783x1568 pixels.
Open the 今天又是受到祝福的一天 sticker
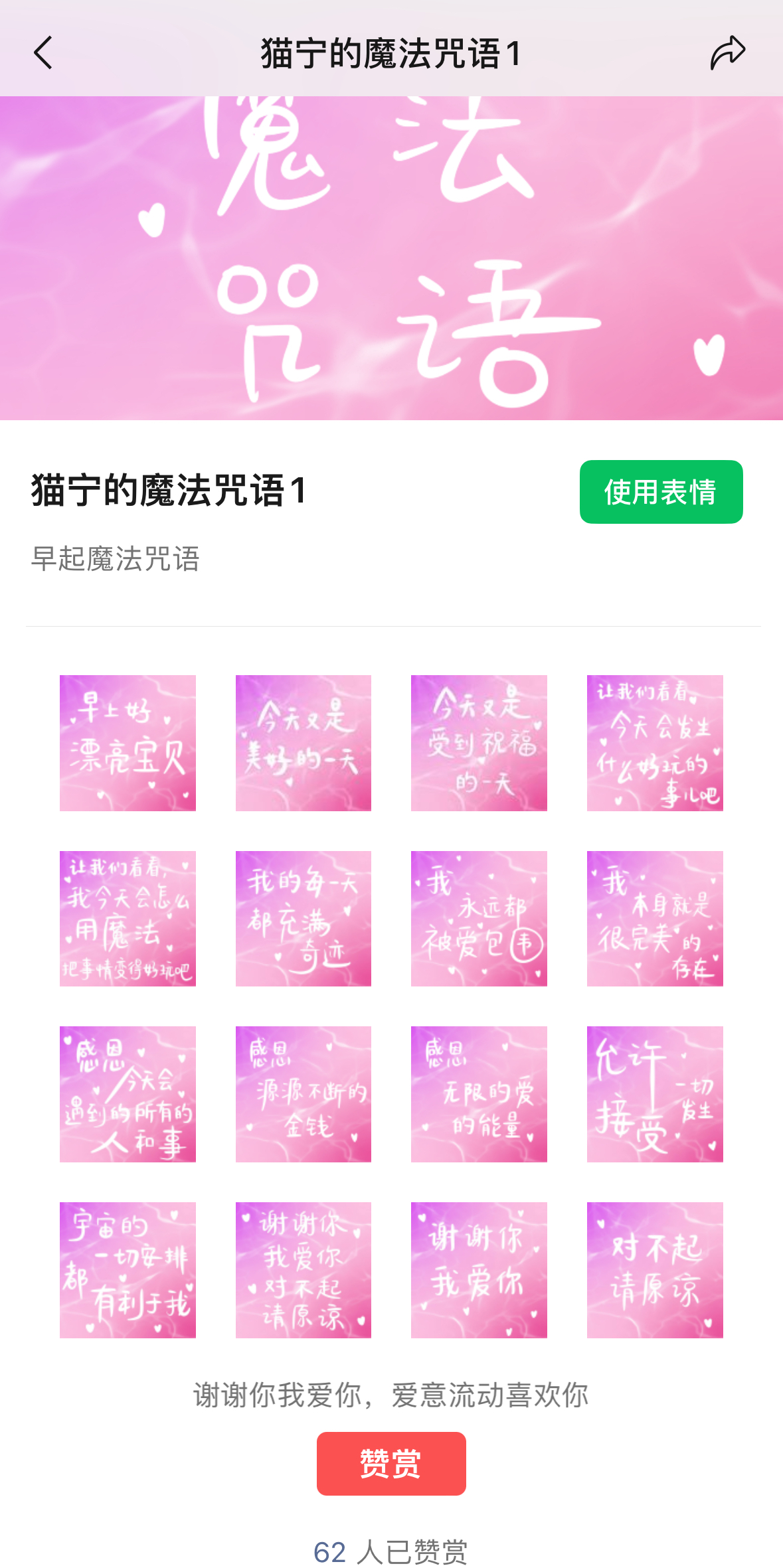pyautogui.click(x=479, y=743)
